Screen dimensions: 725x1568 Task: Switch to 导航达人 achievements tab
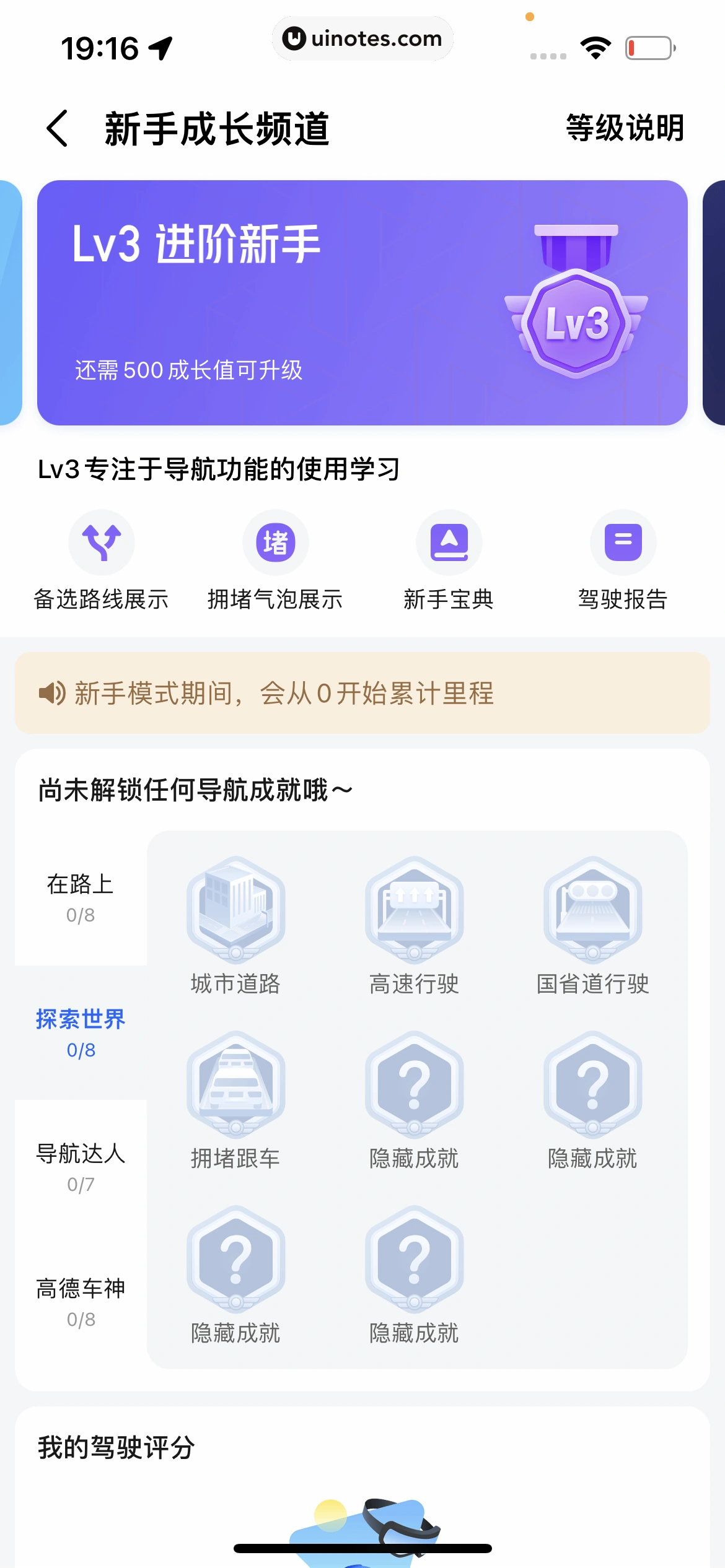[81, 1167]
